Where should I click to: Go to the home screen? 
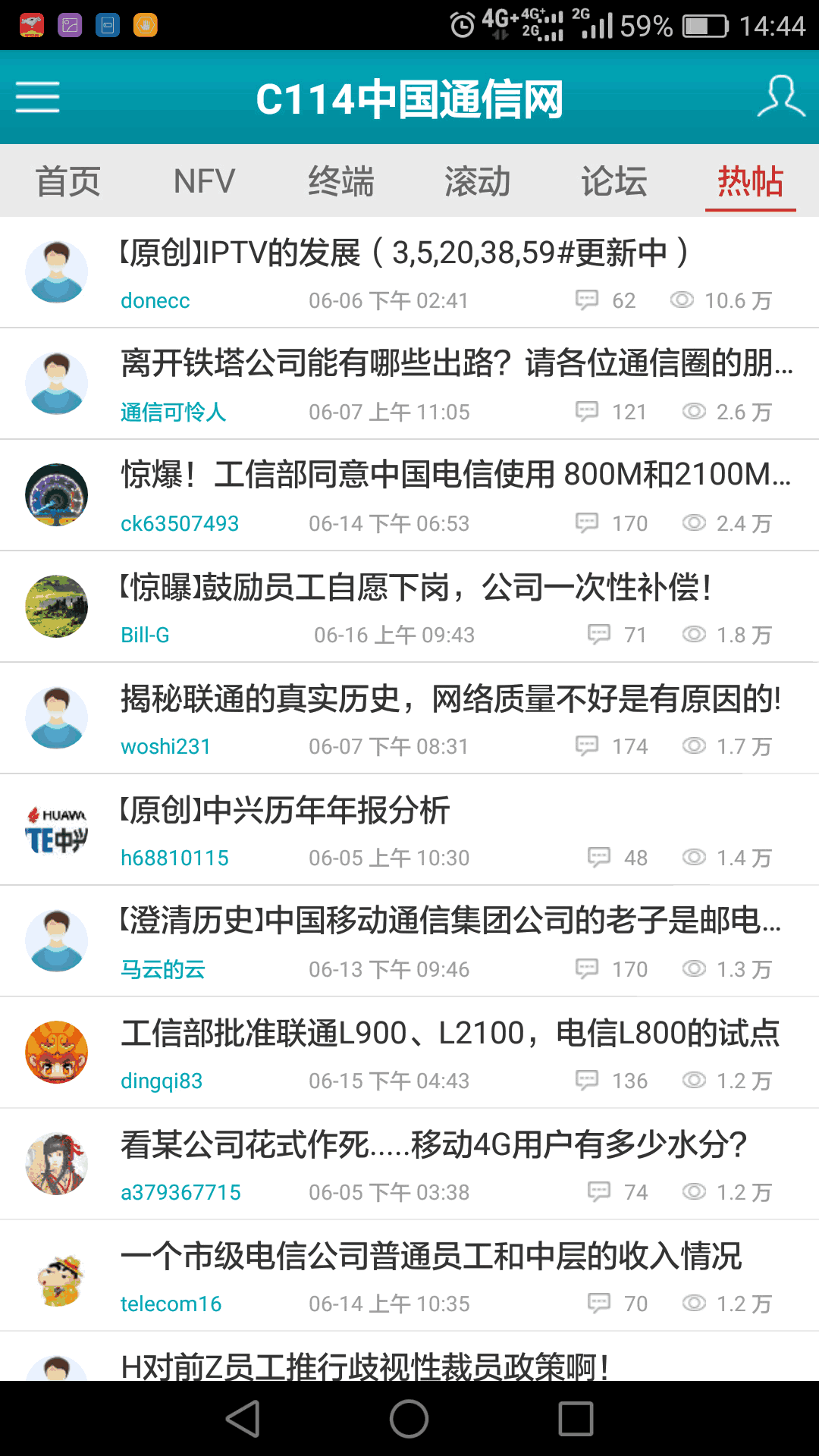409,1419
